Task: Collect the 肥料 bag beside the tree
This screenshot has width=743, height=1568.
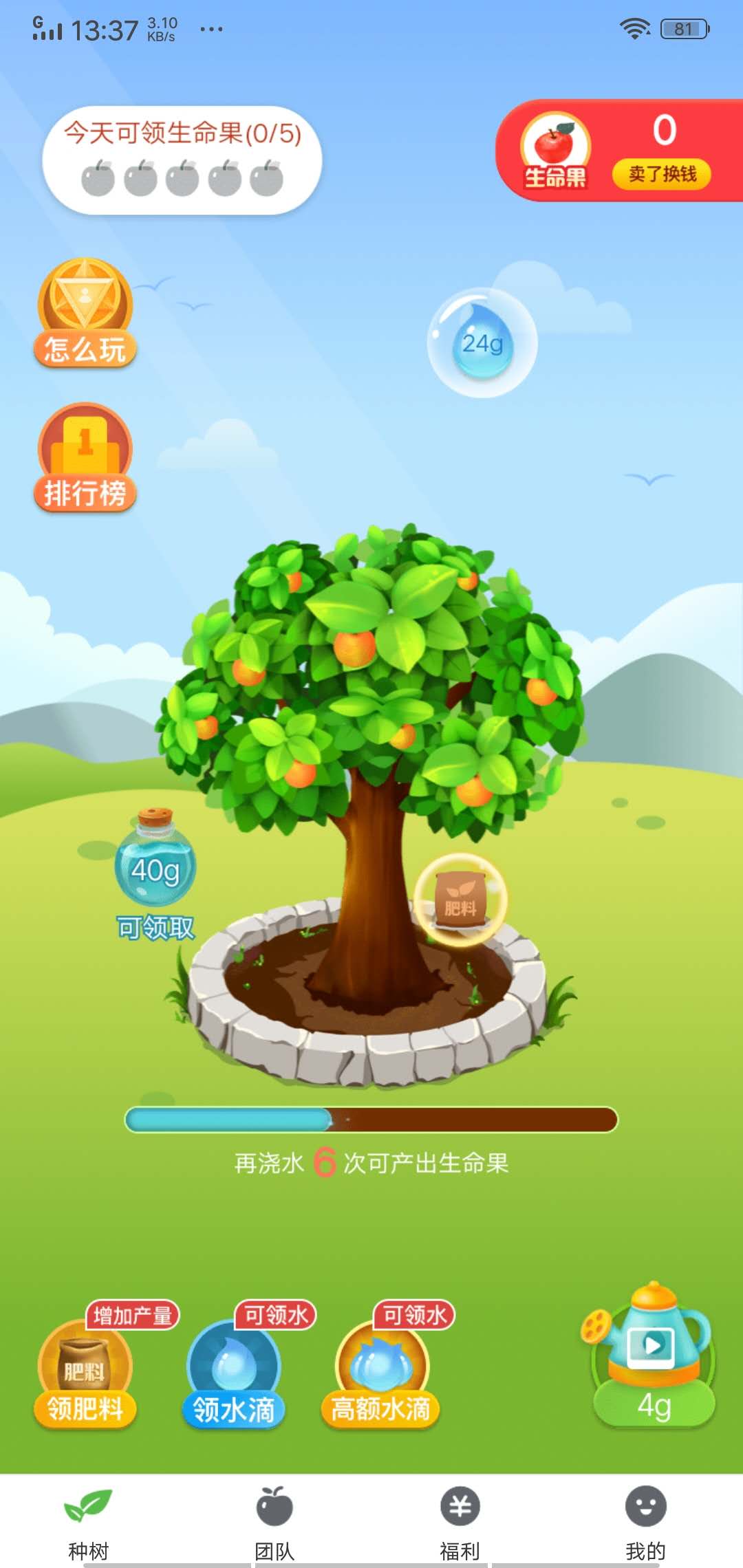Action: coord(460,900)
